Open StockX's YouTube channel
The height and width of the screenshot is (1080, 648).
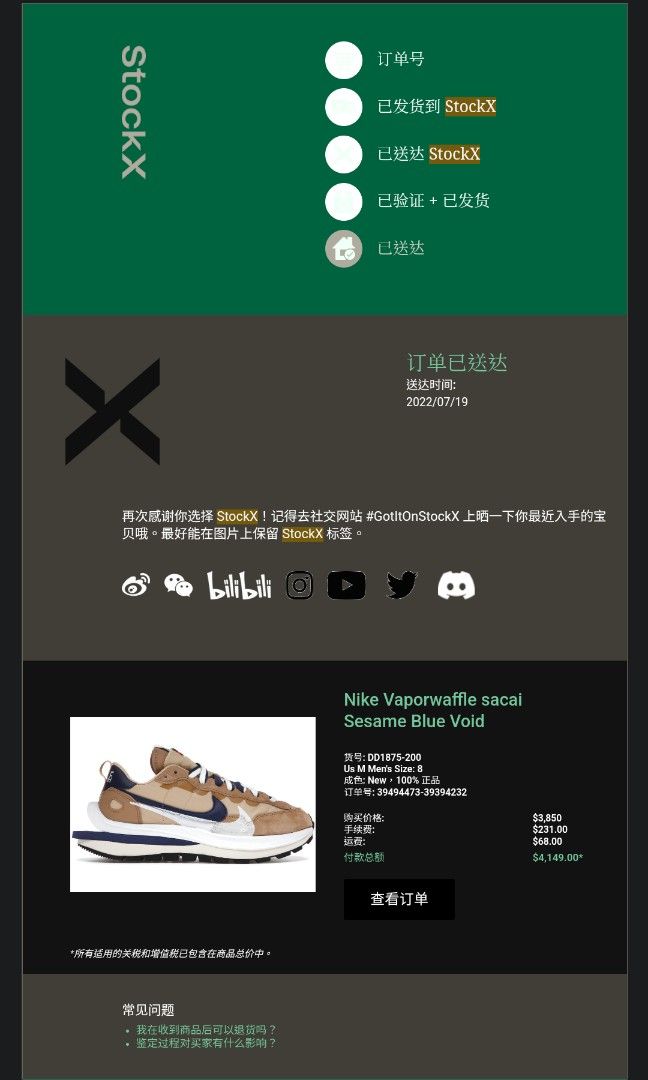click(x=346, y=585)
